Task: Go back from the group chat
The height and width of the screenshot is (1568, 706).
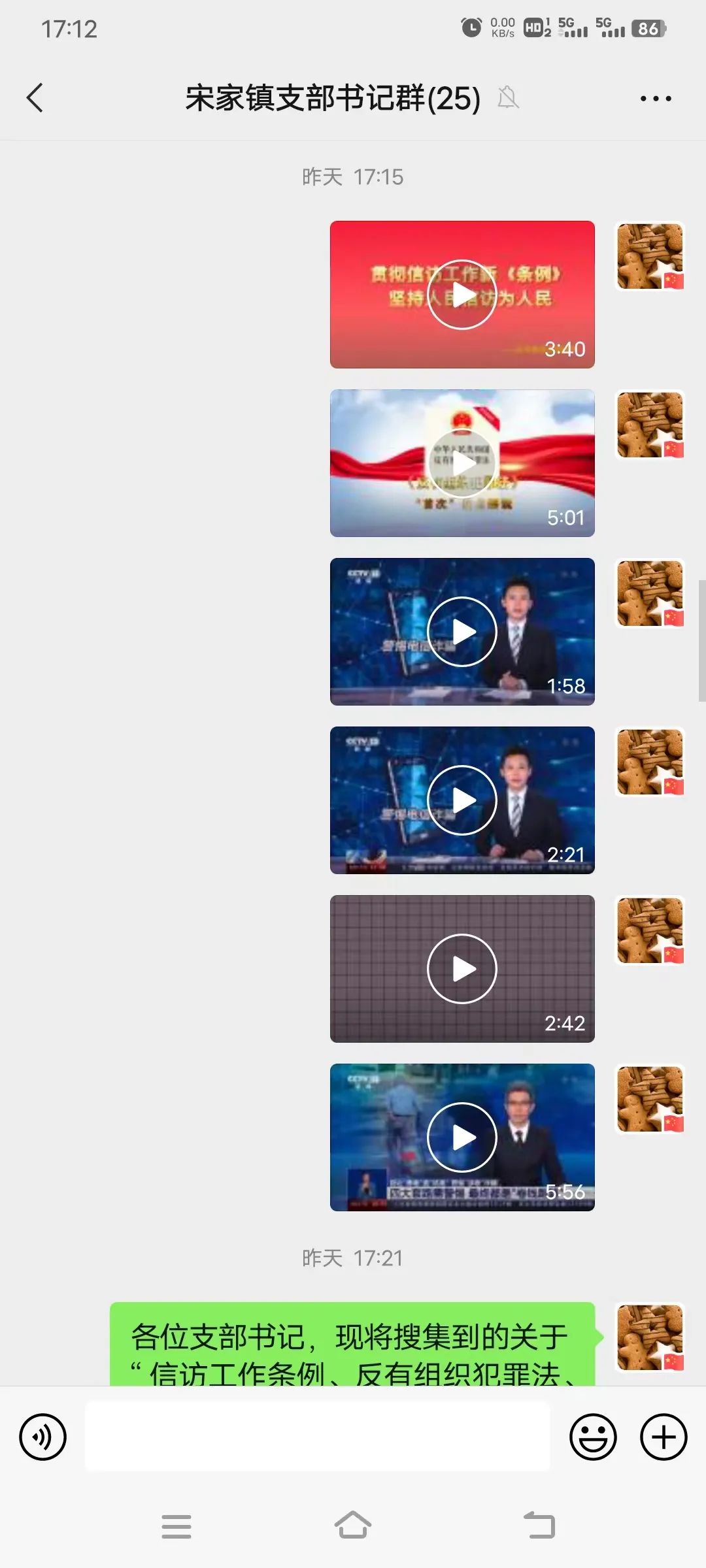Action: [x=35, y=98]
